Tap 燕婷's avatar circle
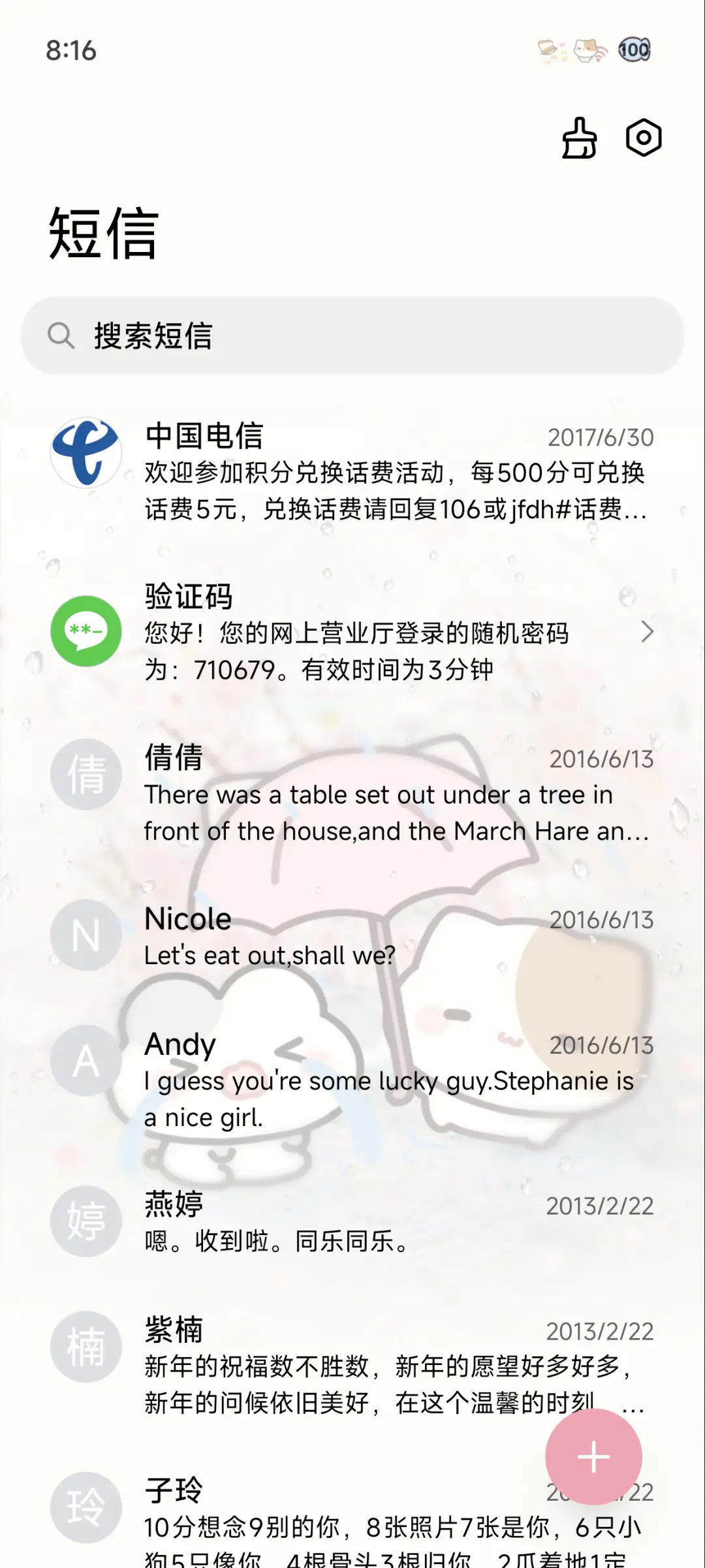 [86, 1223]
